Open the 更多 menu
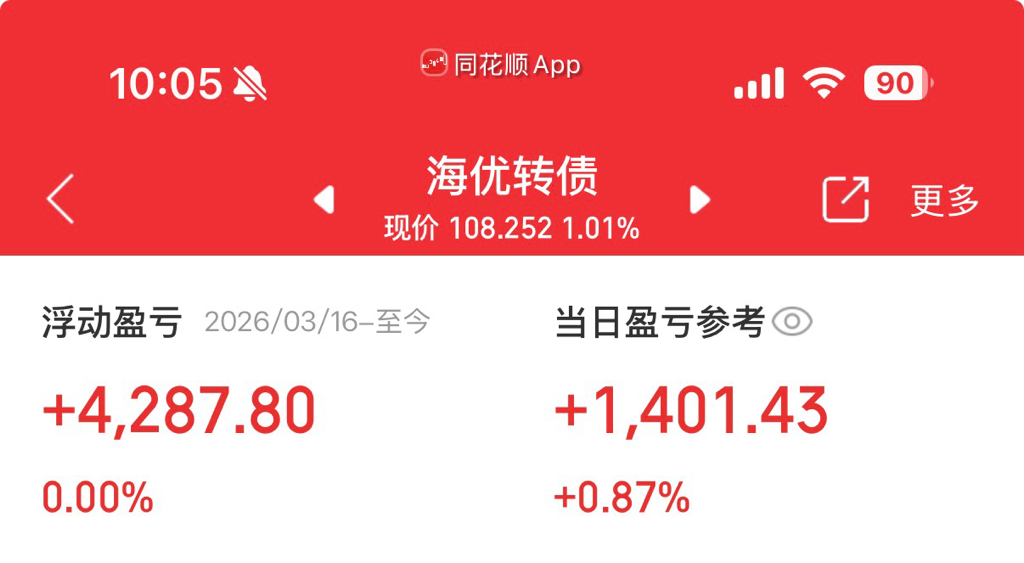Screen dimensions: 1024x563 pyautogui.click(x=944, y=200)
